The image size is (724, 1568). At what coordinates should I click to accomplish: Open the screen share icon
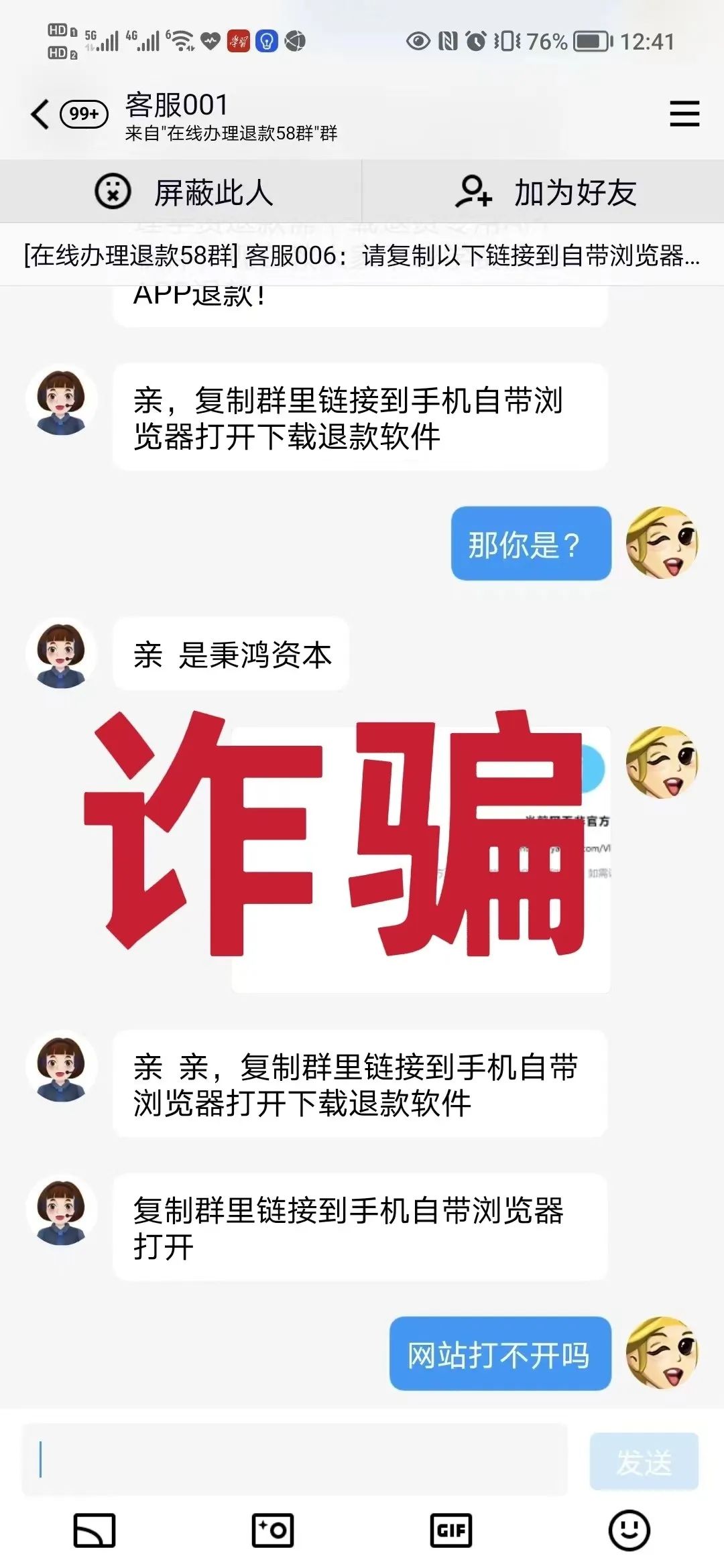point(95,1530)
